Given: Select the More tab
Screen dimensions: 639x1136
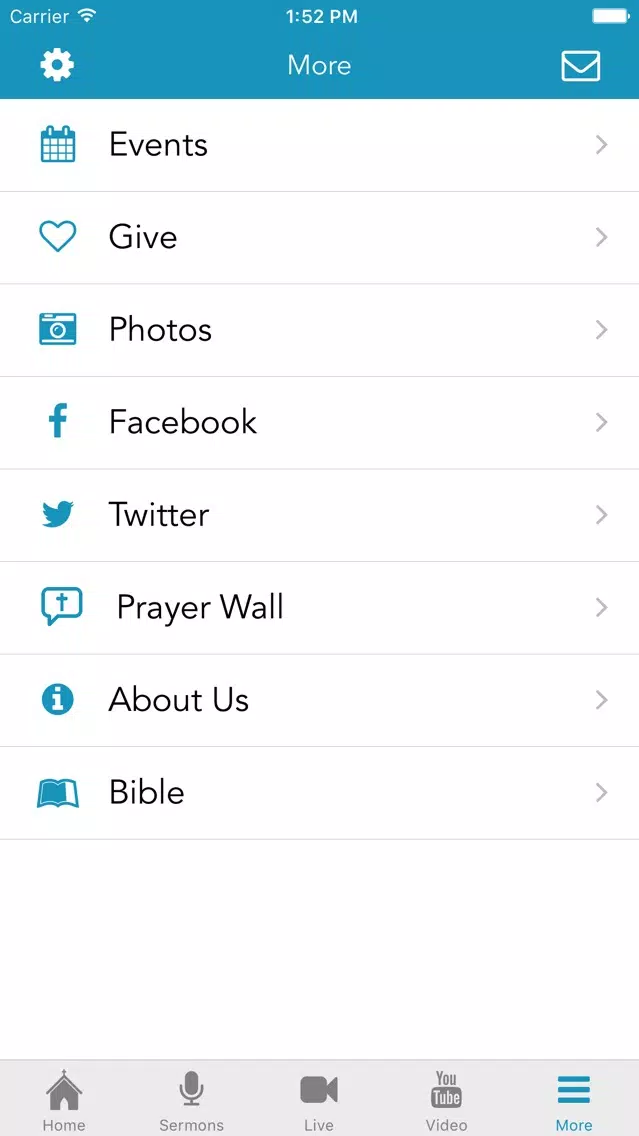Looking at the screenshot, I should [x=574, y=1100].
